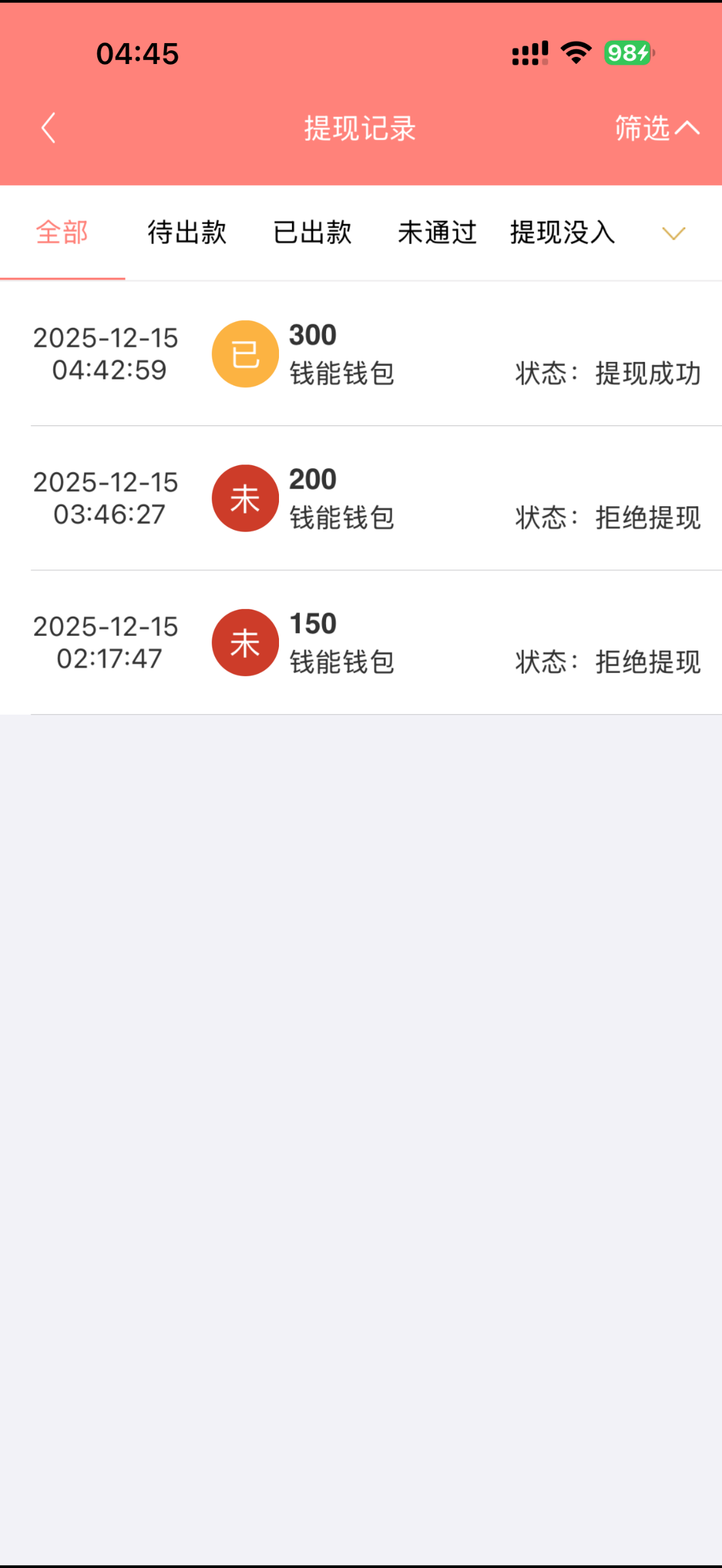Switch to the 待出款 tab
The image size is (722, 1568).
tap(186, 232)
